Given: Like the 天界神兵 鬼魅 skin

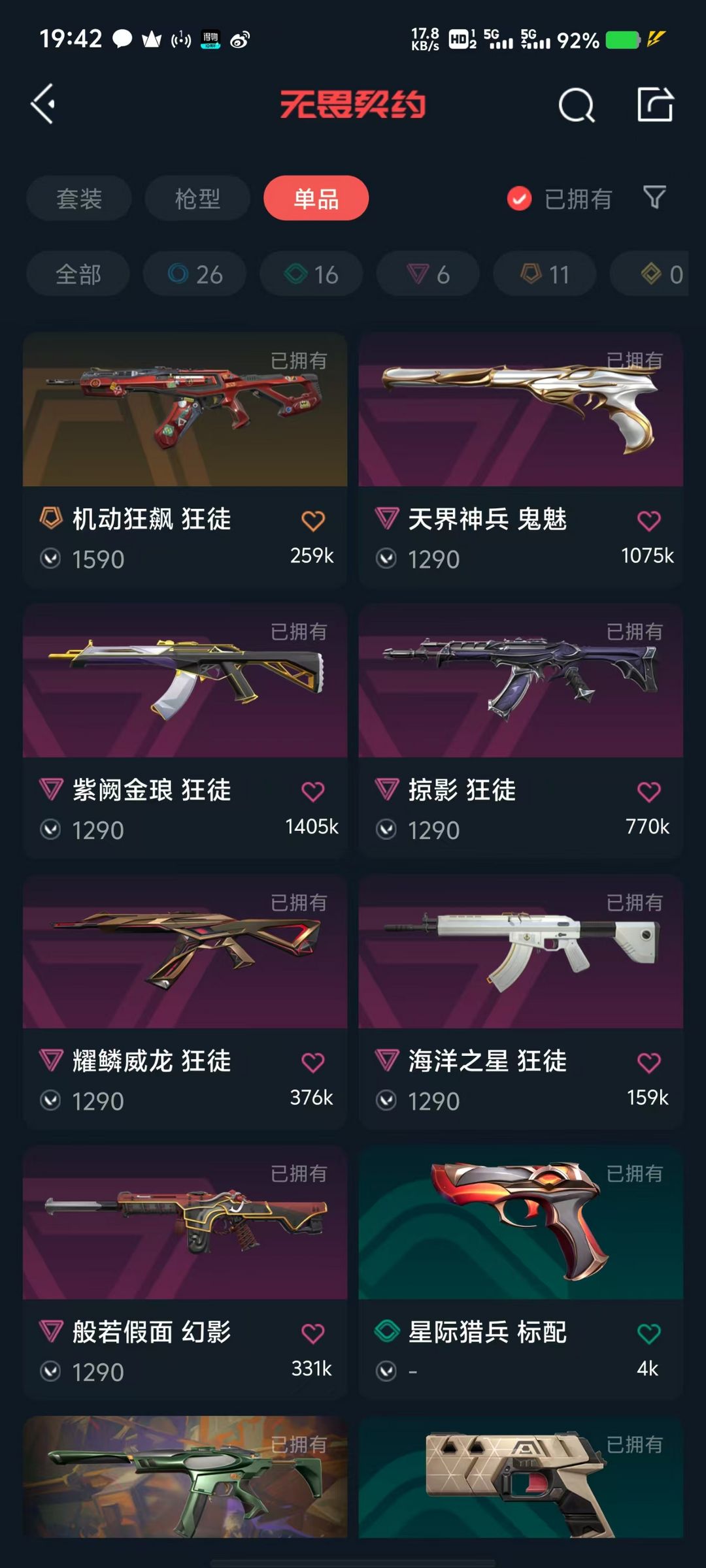Looking at the screenshot, I should [648, 521].
